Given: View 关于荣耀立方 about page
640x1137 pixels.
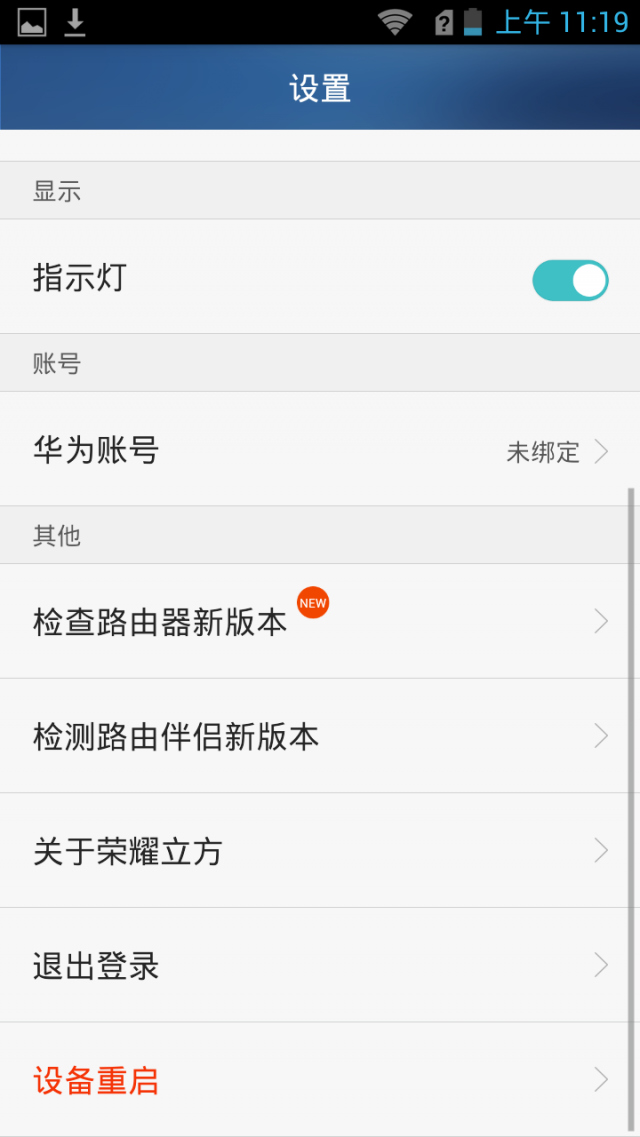Looking at the screenshot, I should coord(320,852).
